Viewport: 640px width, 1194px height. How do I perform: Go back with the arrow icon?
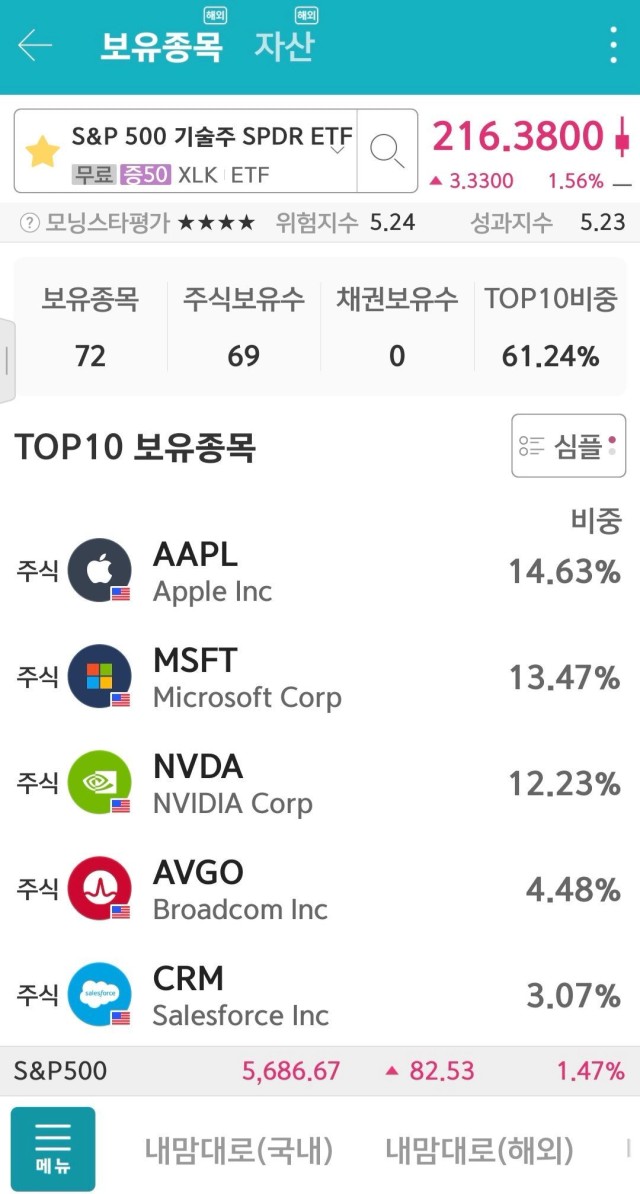point(35,46)
